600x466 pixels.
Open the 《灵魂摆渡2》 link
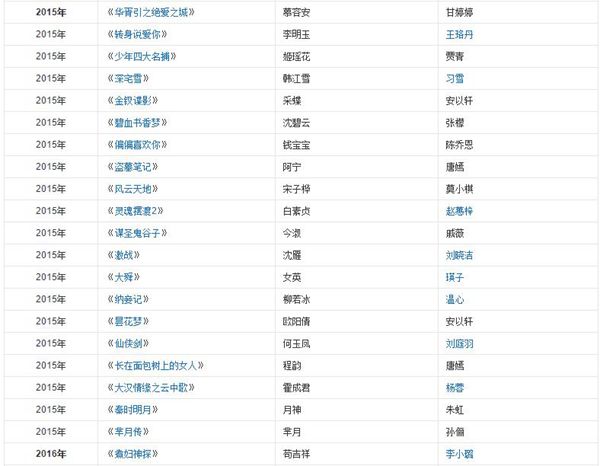(135, 211)
